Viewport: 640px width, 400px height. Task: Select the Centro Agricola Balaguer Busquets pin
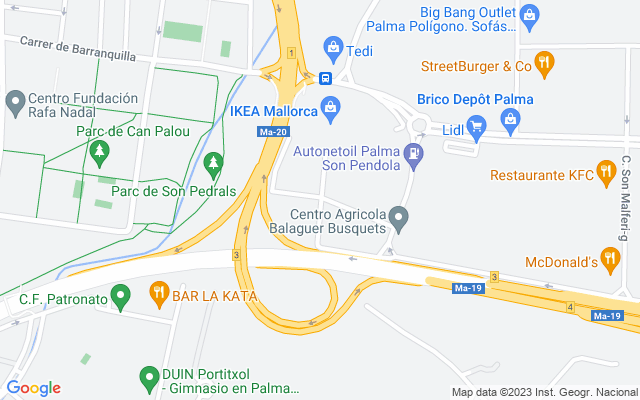coord(398,217)
